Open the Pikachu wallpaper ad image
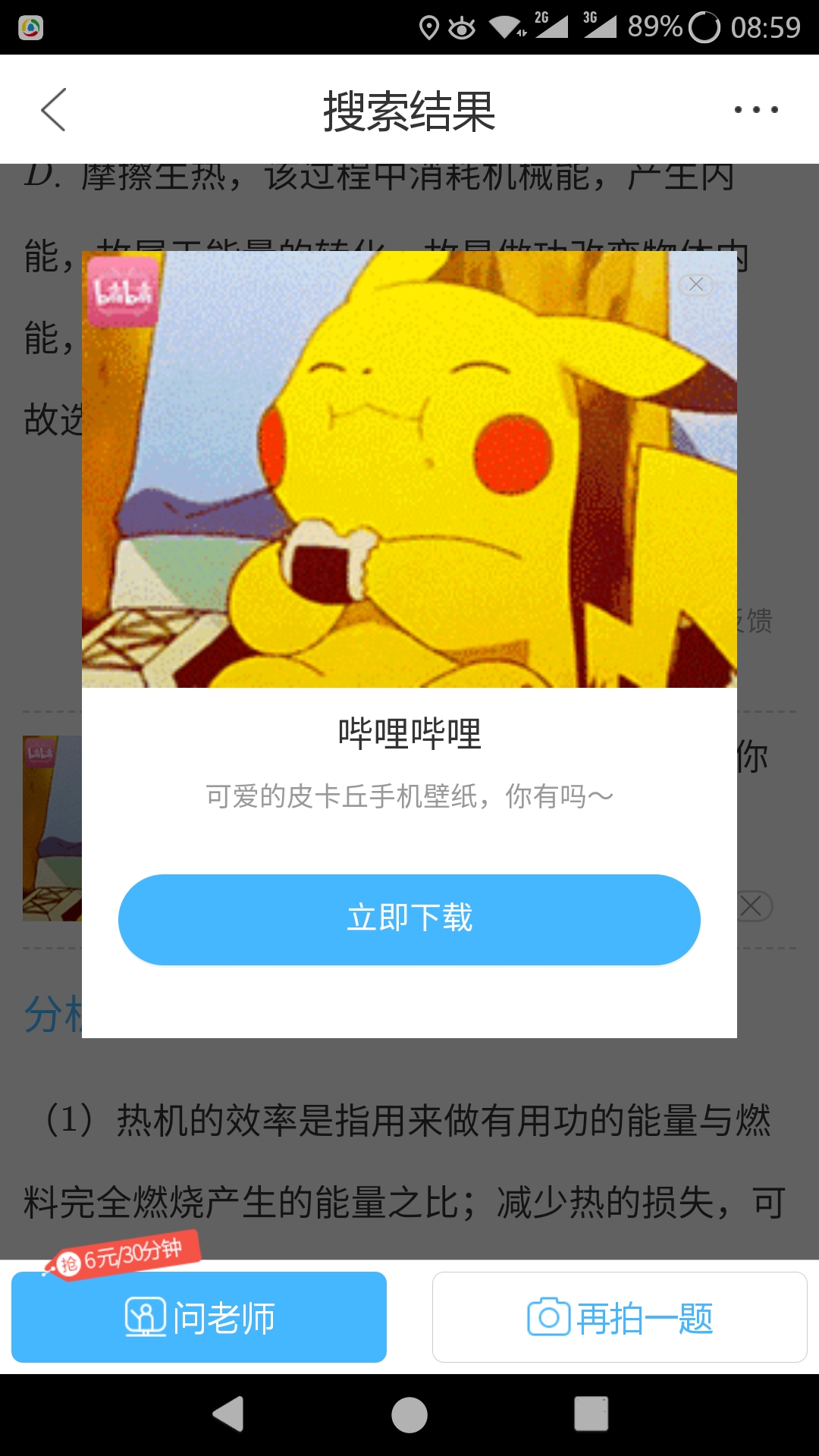This screenshot has width=819, height=1456. pos(409,470)
